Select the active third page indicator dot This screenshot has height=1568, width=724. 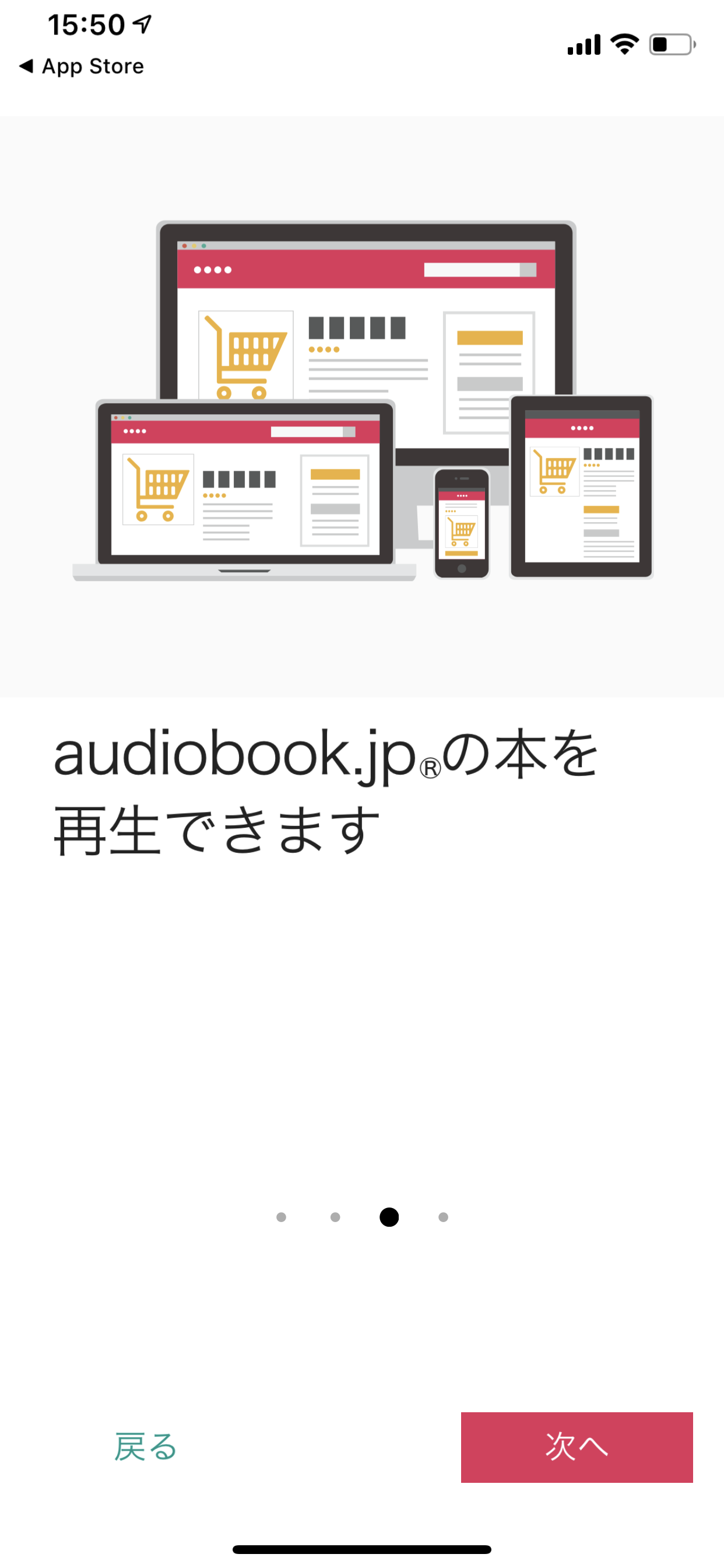coord(389,1217)
